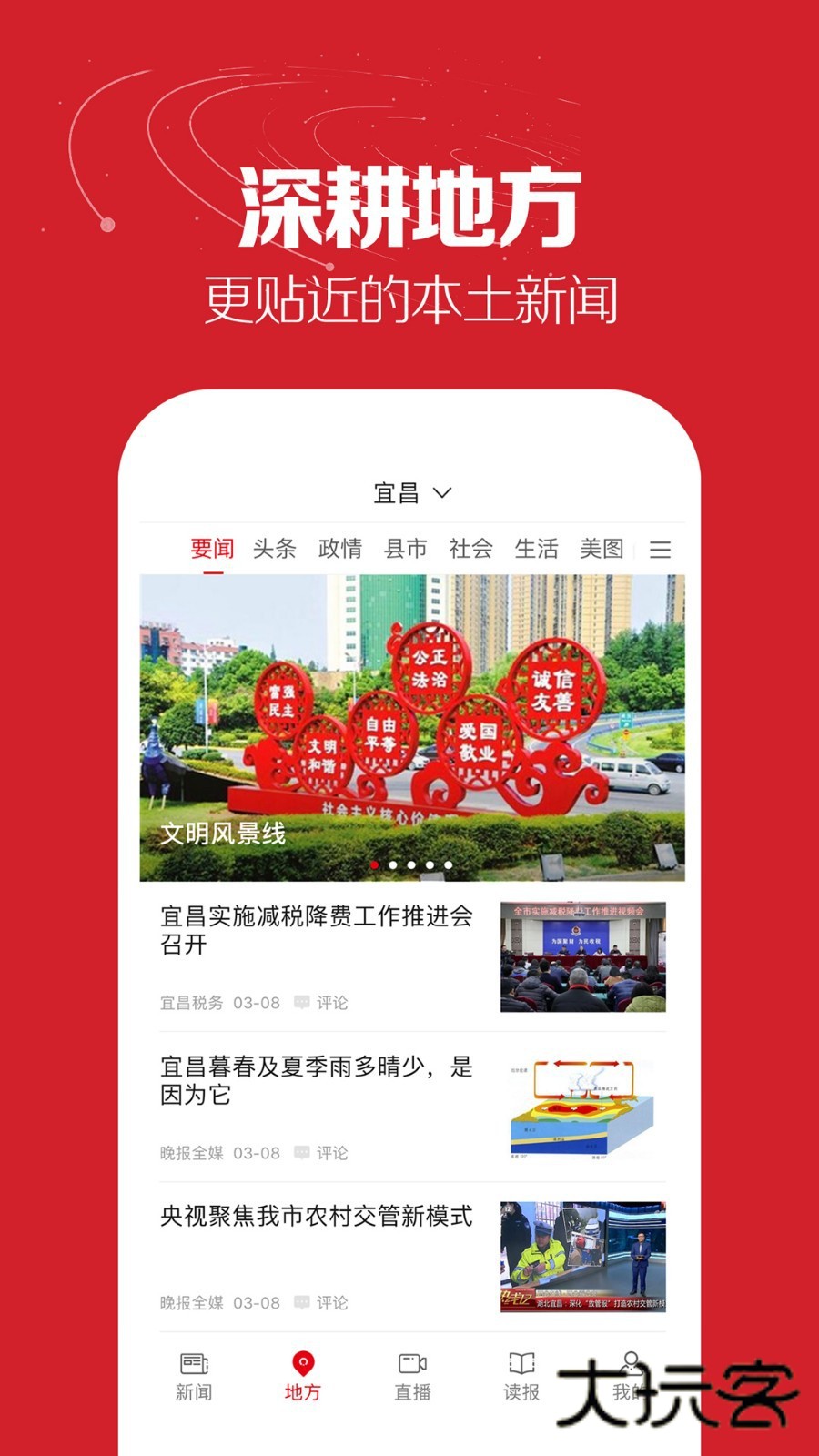The width and height of the screenshot is (819, 1456).
Task: Expand the channel list via the hamburger menu
Action: click(662, 550)
